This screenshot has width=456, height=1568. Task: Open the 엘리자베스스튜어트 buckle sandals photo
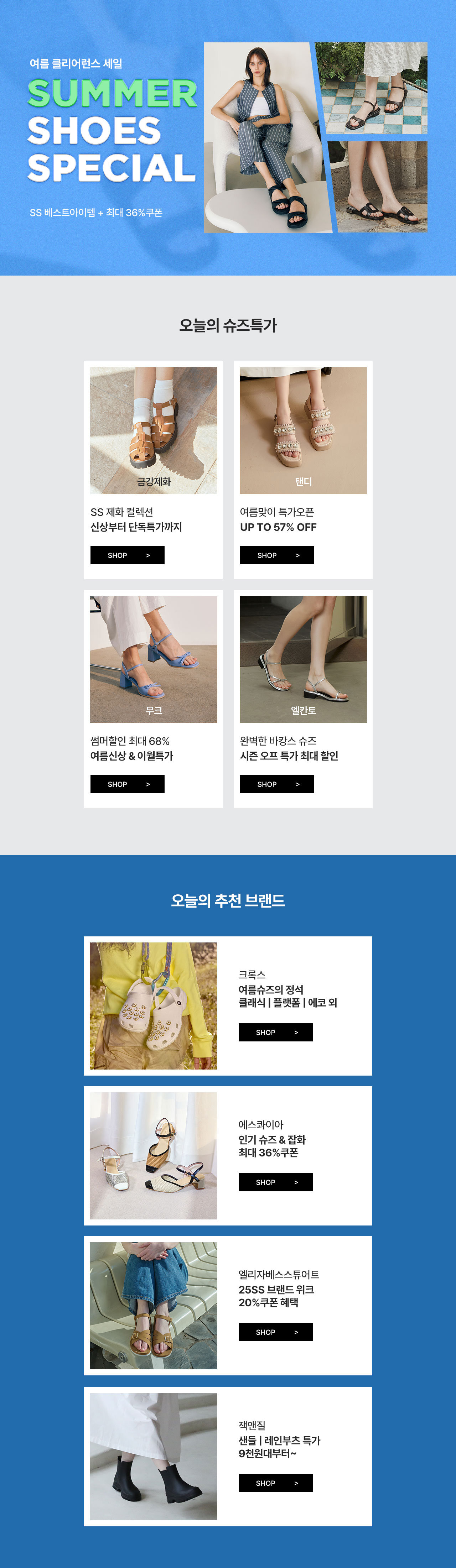click(x=153, y=1305)
